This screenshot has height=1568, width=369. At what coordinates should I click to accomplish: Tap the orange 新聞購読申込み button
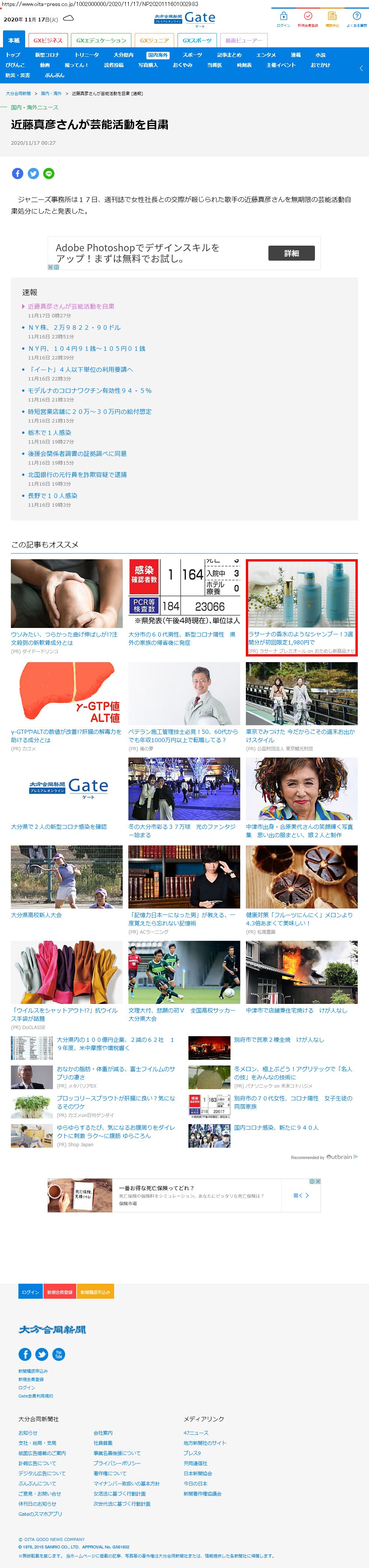[95, 1292]
